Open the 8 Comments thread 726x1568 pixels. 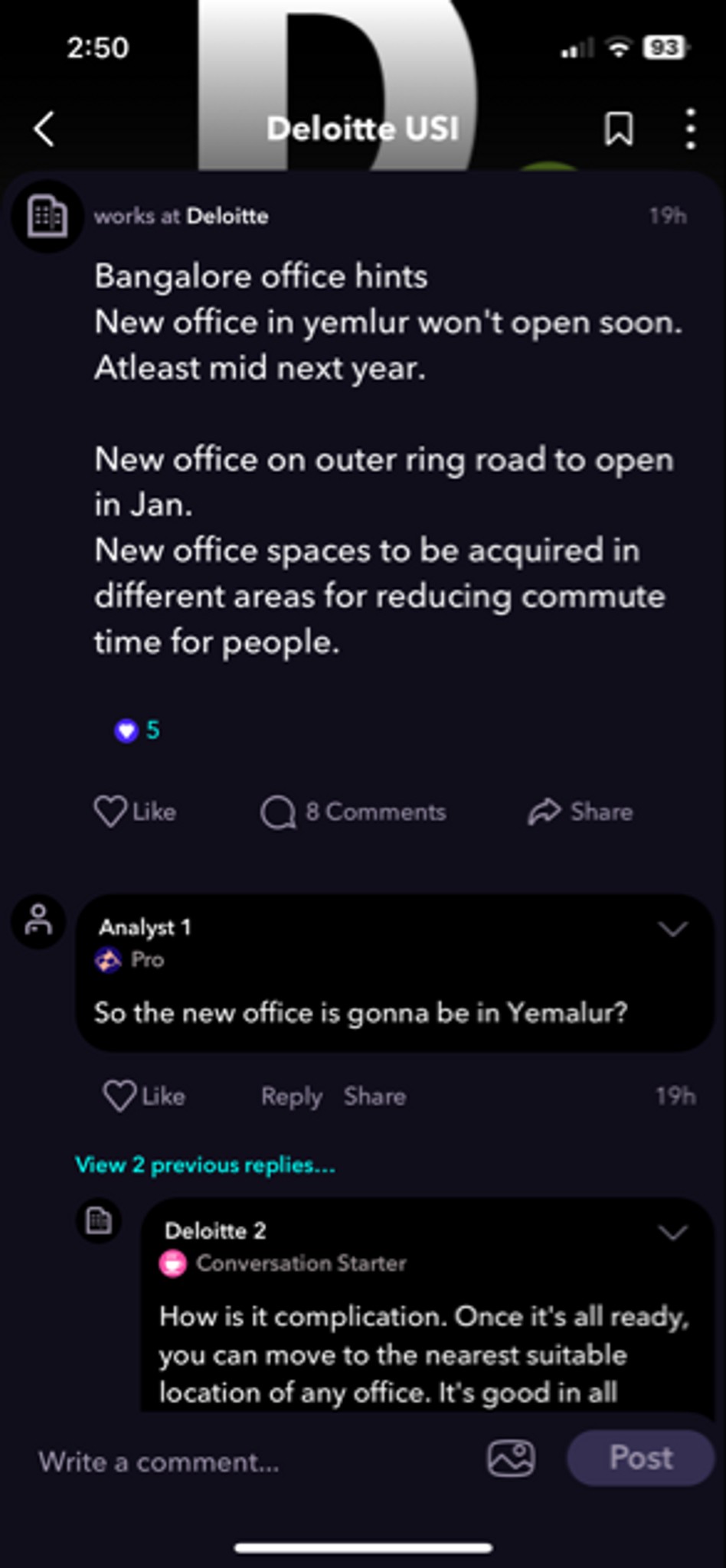click(353, 812)
